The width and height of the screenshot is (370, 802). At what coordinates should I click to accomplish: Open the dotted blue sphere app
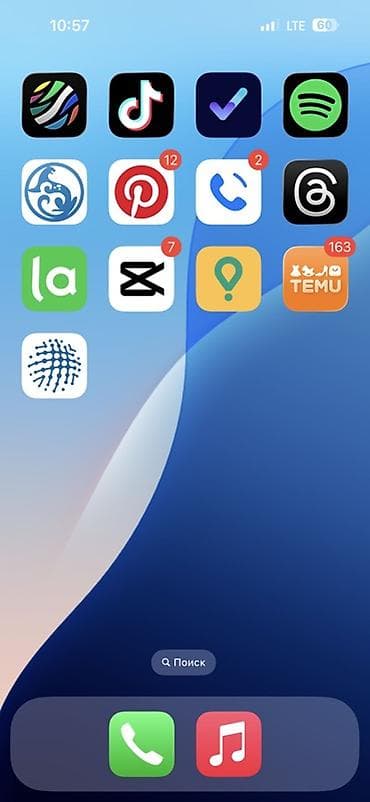(x=54, y=366)
